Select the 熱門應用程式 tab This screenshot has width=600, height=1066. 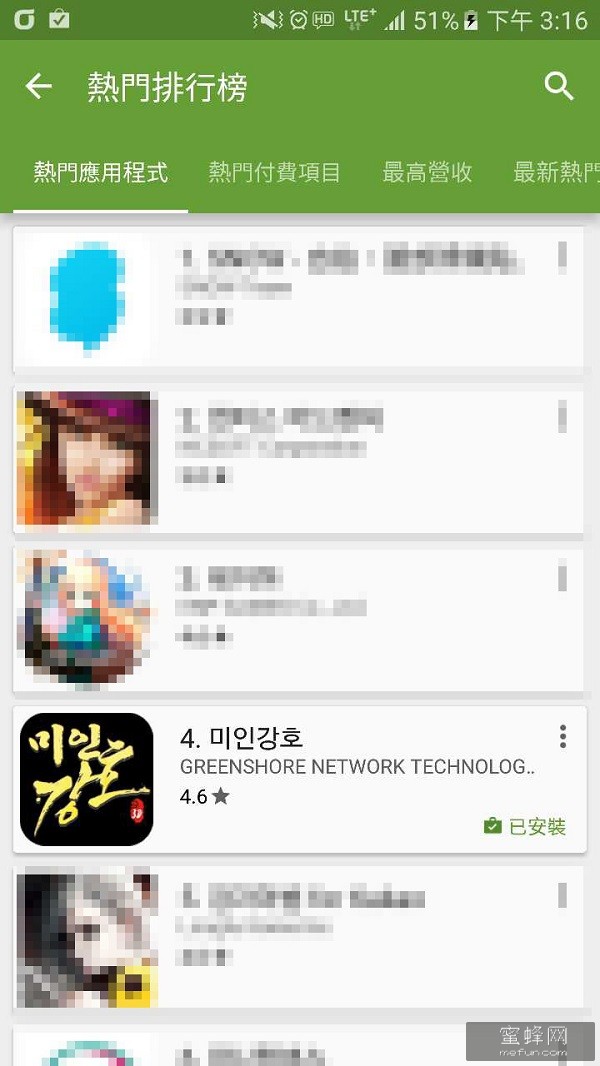(x=100, y=172)
